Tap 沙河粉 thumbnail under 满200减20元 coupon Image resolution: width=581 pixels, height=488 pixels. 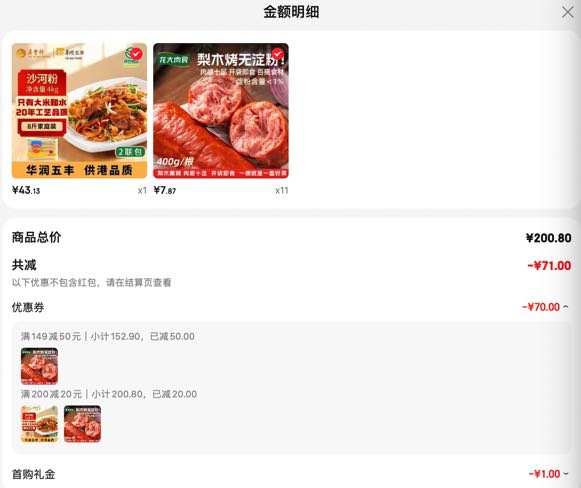tap(39, 424)
